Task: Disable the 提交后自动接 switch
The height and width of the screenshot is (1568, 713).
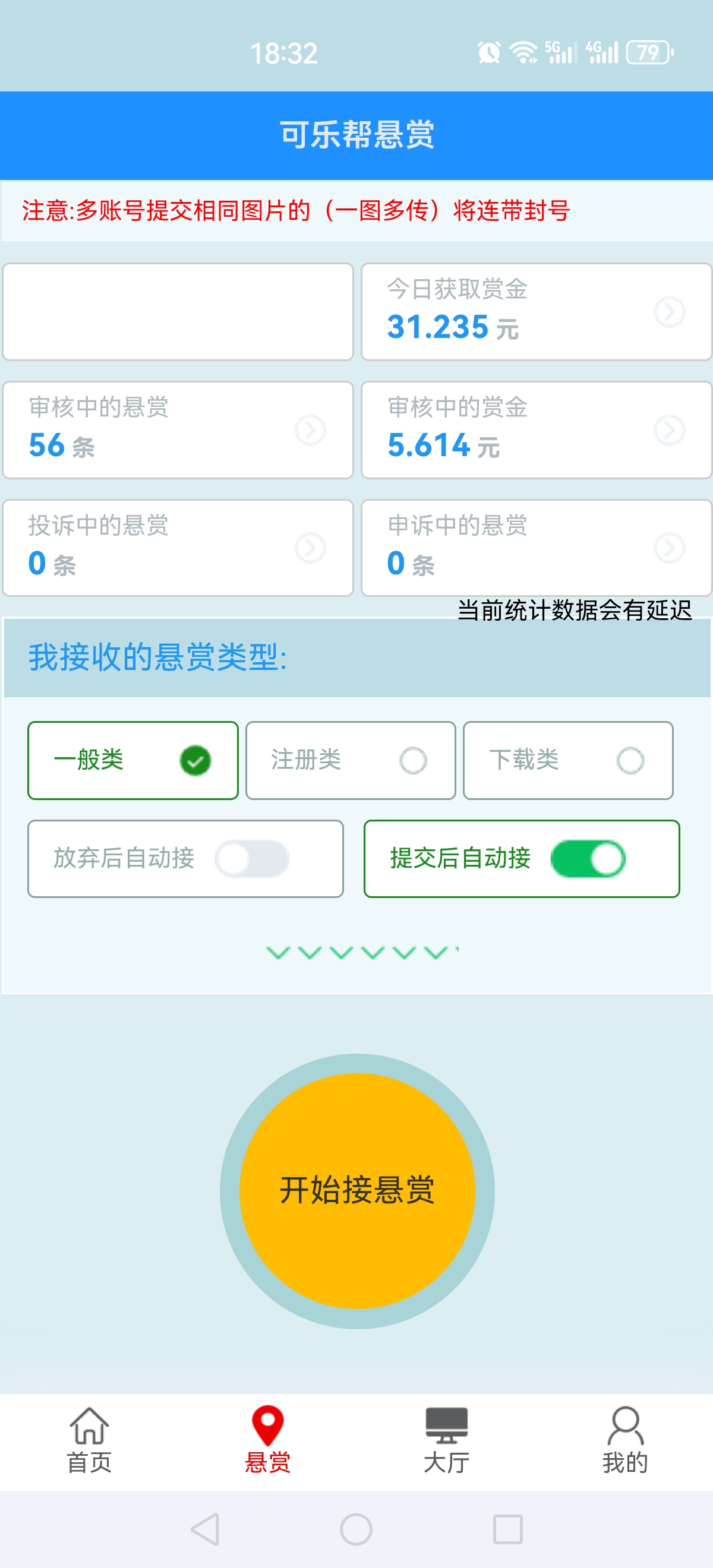Action: pyautogui.click(x=588, y=859)
